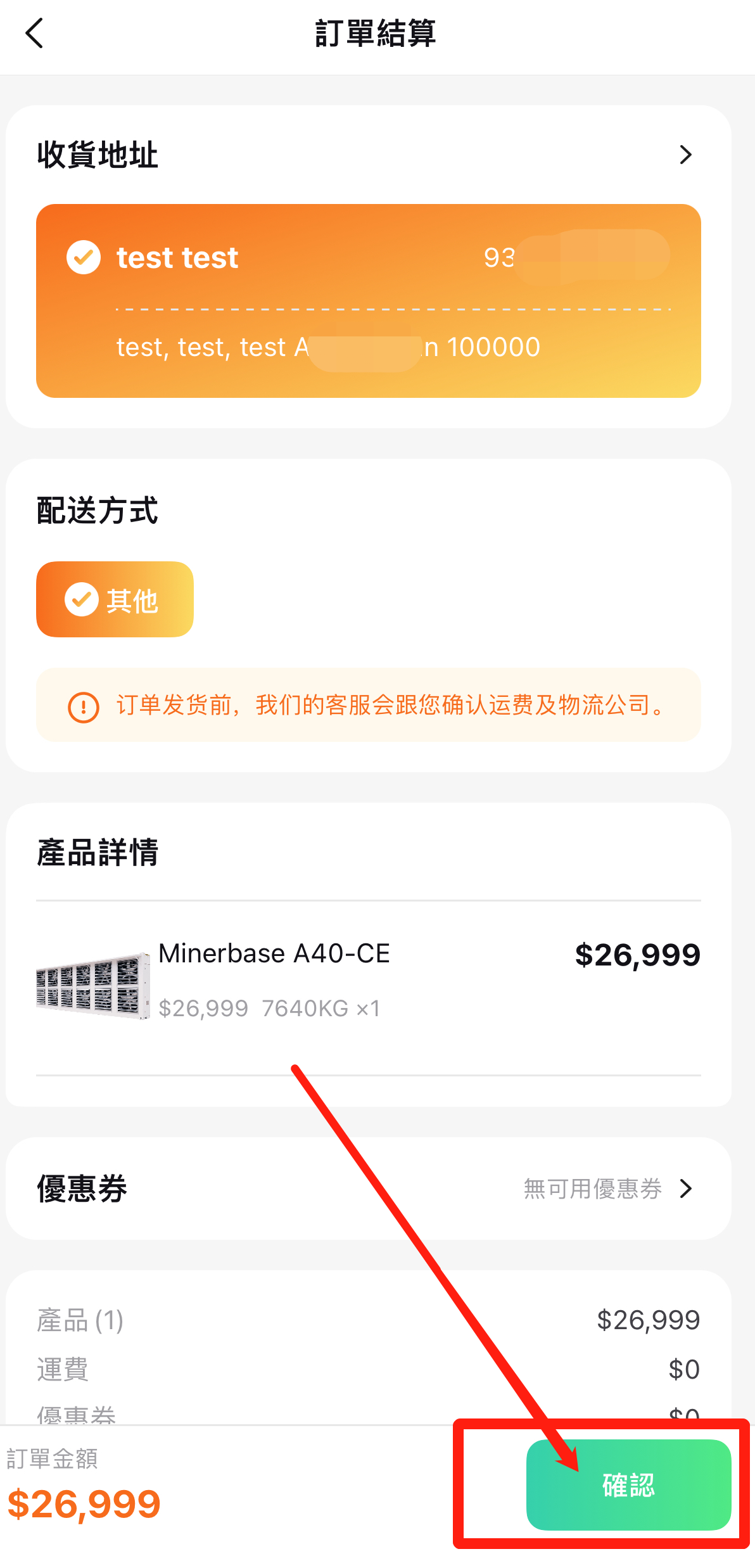Select the test test address card
This screenshot has width=755, height=1568.
click(x=368, y=301)
